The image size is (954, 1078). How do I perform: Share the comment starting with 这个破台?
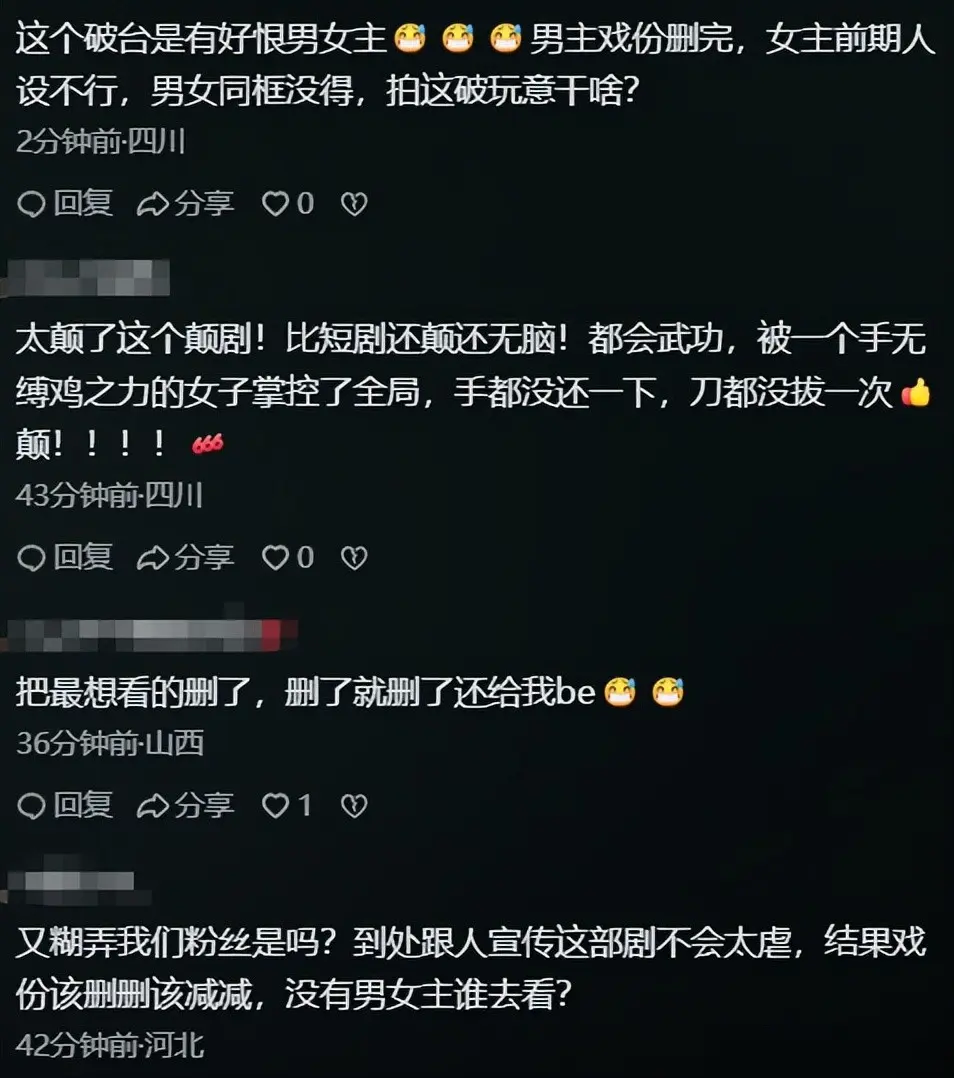coord(186,204)
